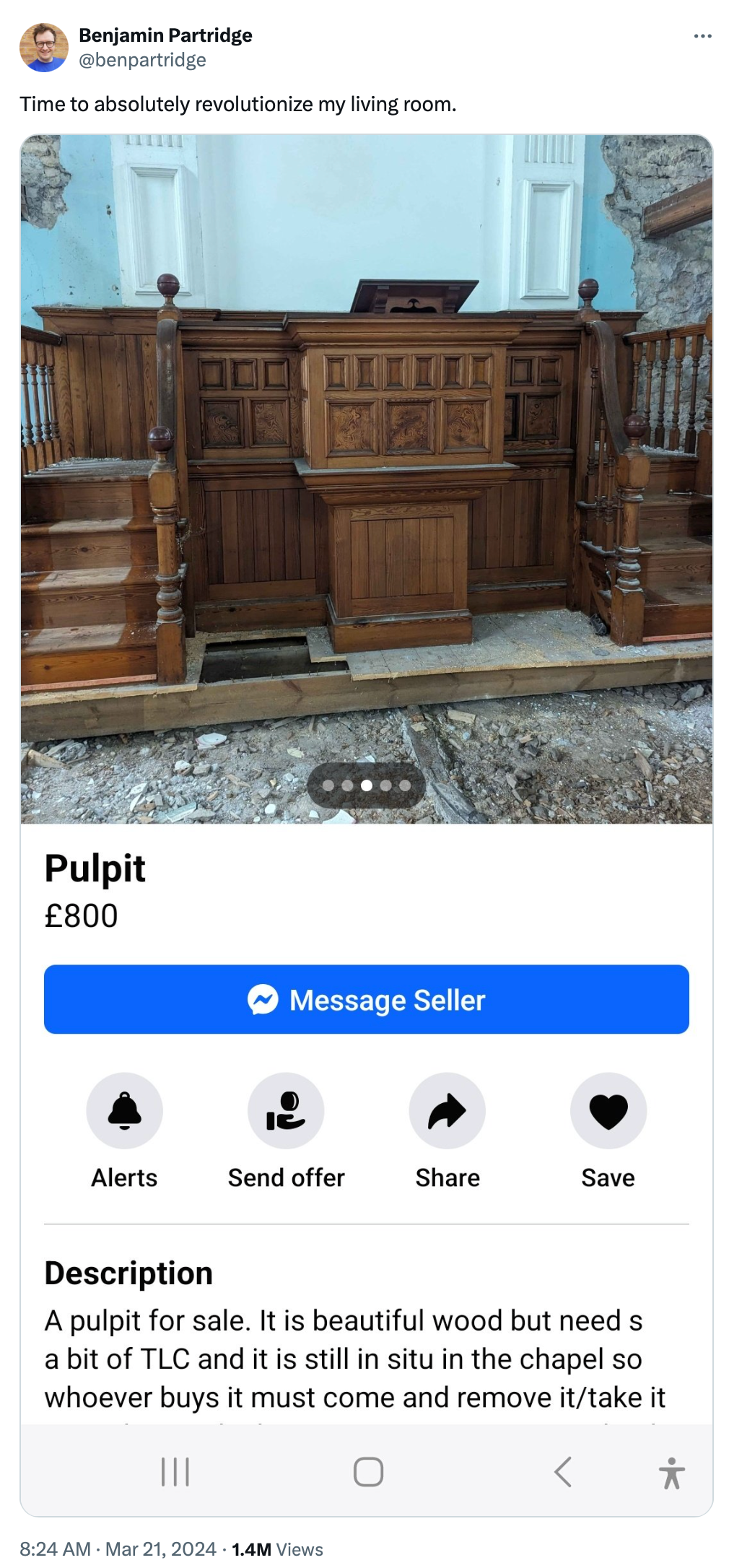Screen dimensions: 729x1568
Task: Open the attached pulpit listing image
Action: click(366, 478)
